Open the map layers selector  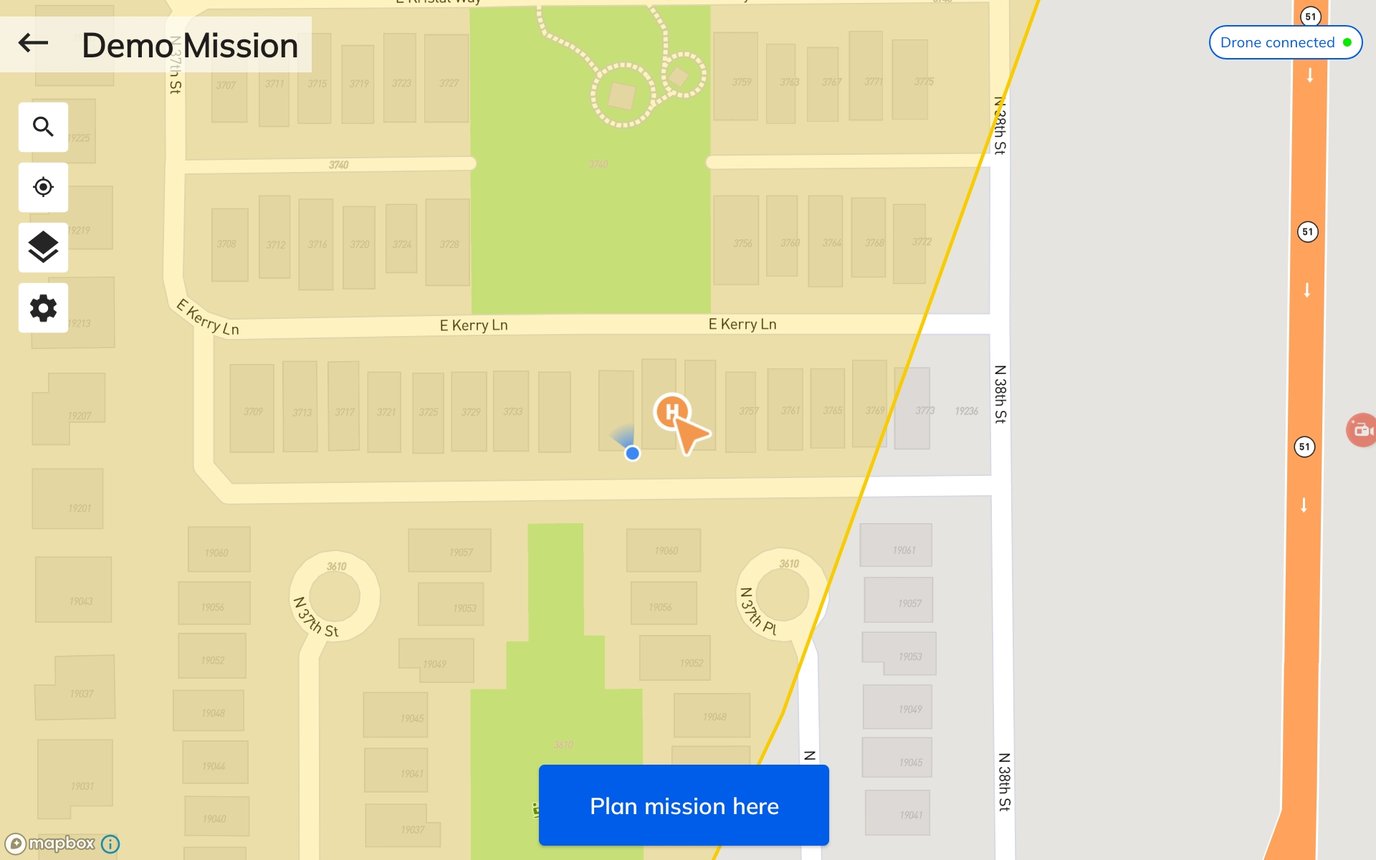point(43,247)
